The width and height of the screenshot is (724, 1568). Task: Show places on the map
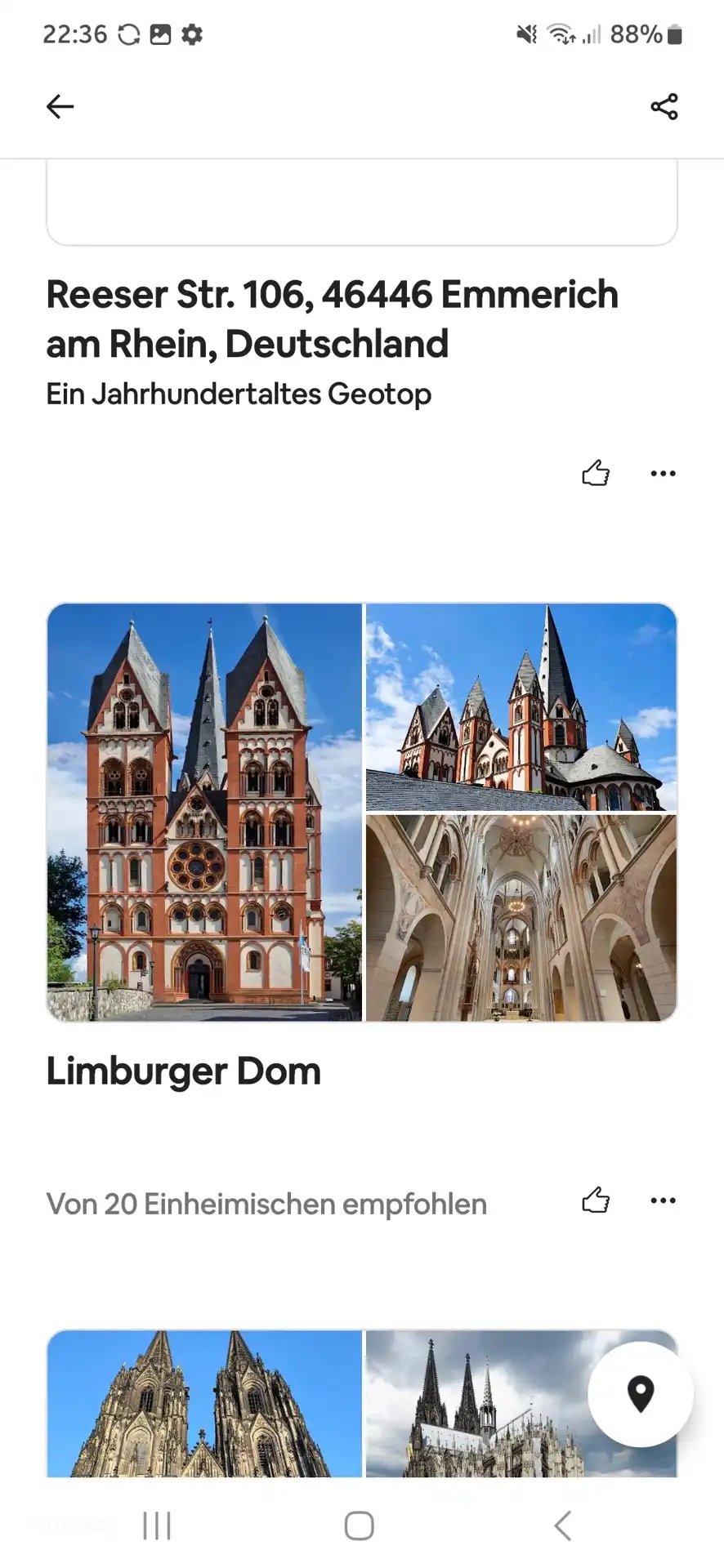pyautogui.click(x=640, y=1394)
